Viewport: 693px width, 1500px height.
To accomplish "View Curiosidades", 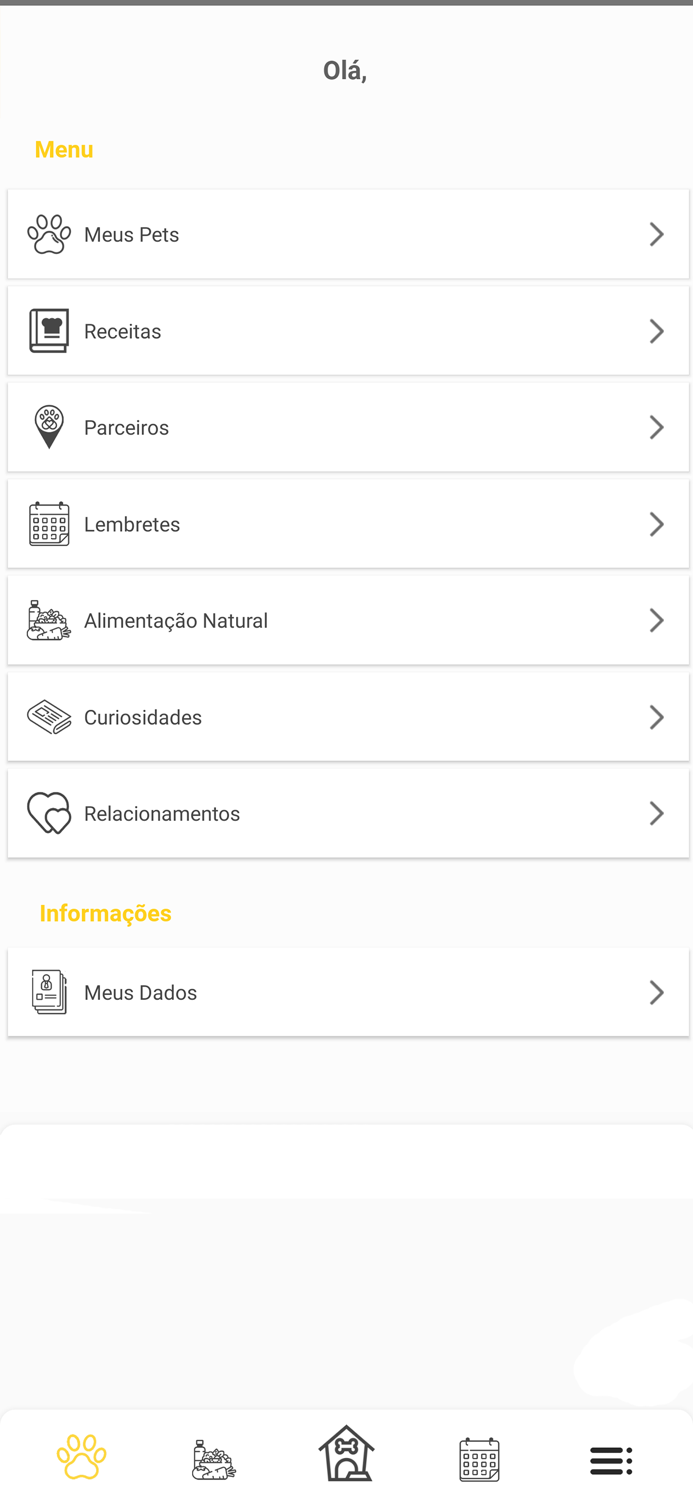I will (x=348, y=717).
